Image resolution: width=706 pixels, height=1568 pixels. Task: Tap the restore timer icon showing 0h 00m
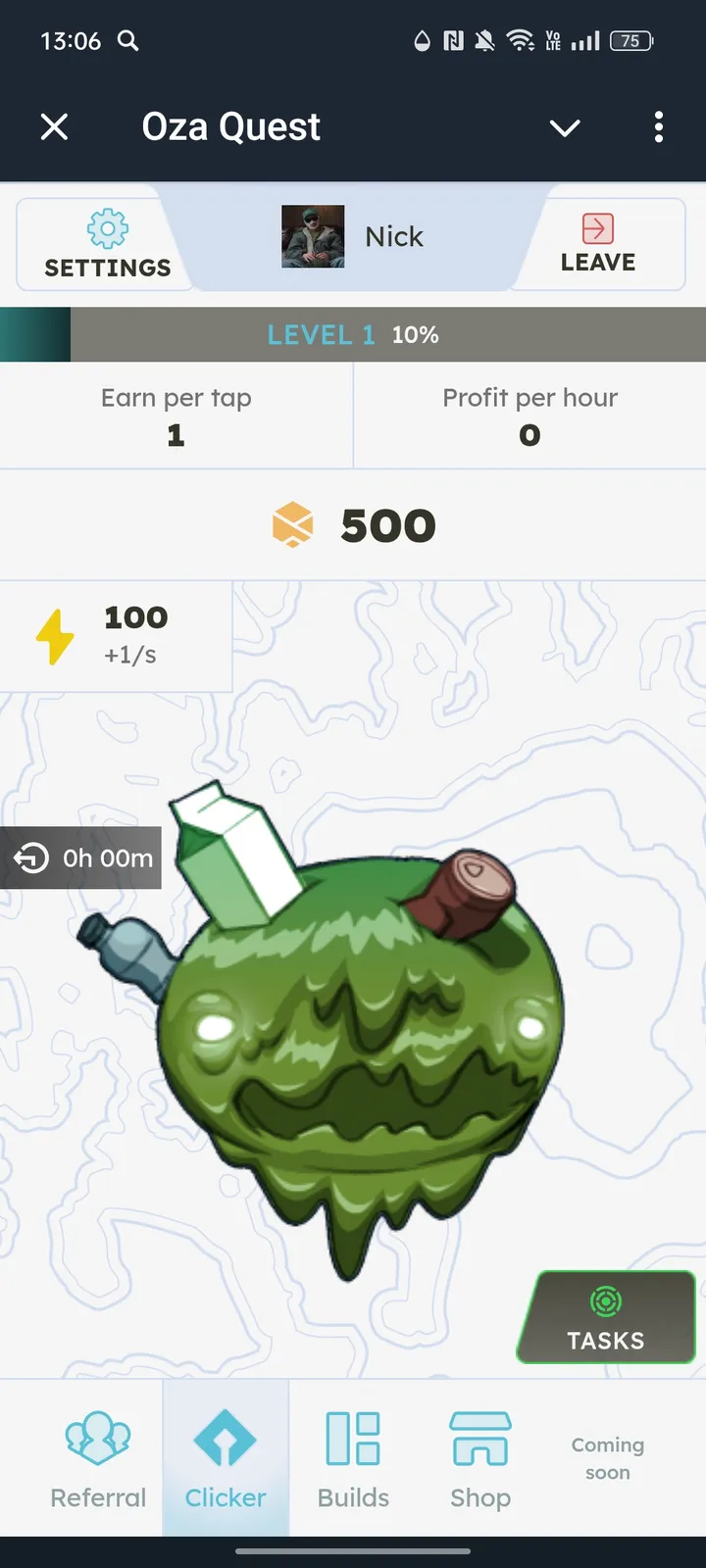[30, 857]
